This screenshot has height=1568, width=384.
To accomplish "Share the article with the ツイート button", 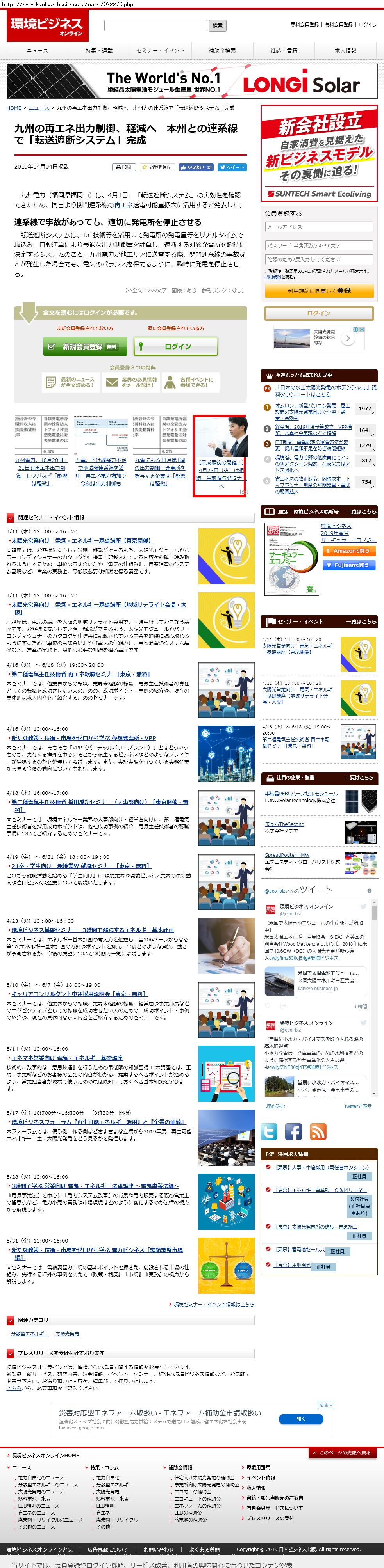I will pos(232,167).
